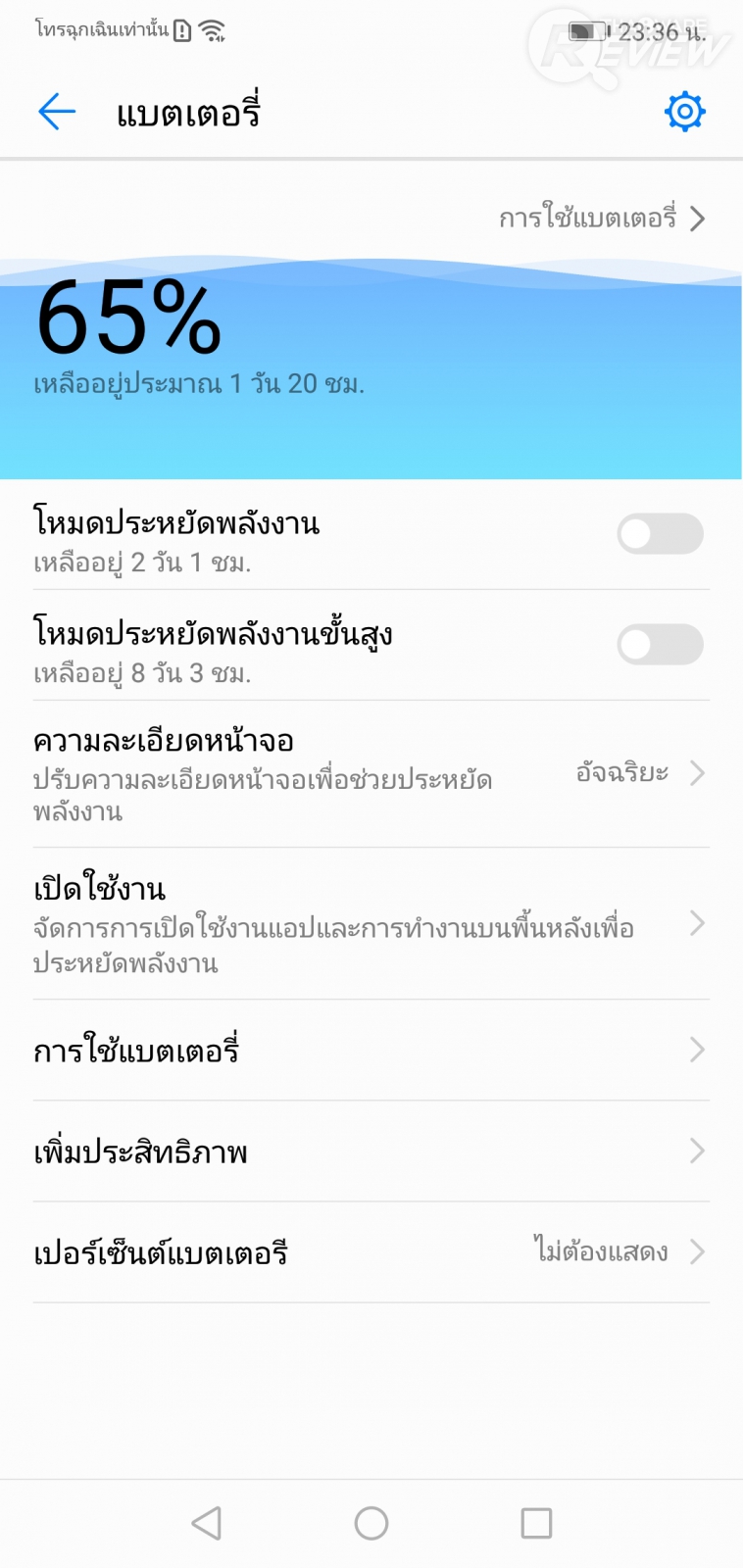
Task: Turn on โหมดประหยัดพลังงานขั้นสูง
Action: 660,645
